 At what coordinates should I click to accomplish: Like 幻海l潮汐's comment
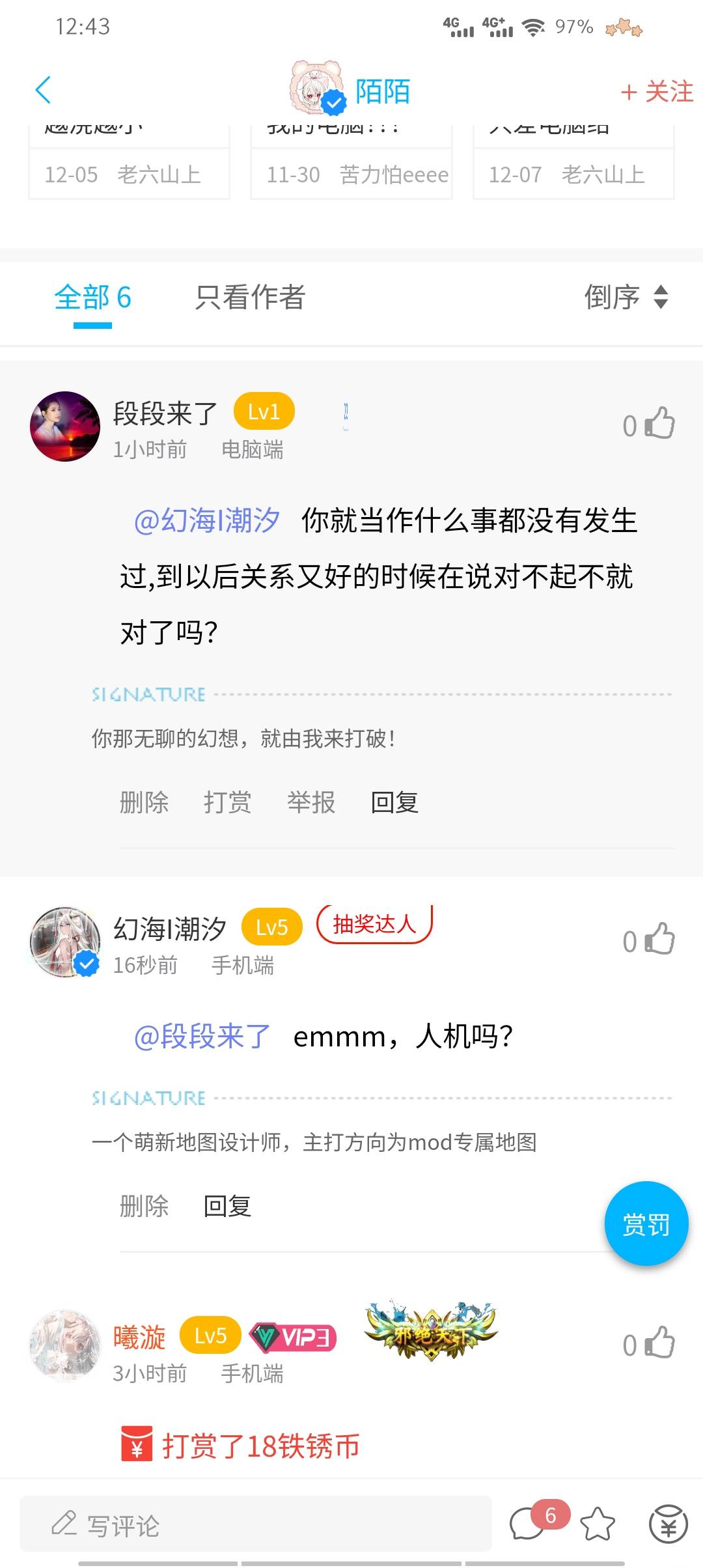point(659,940)
